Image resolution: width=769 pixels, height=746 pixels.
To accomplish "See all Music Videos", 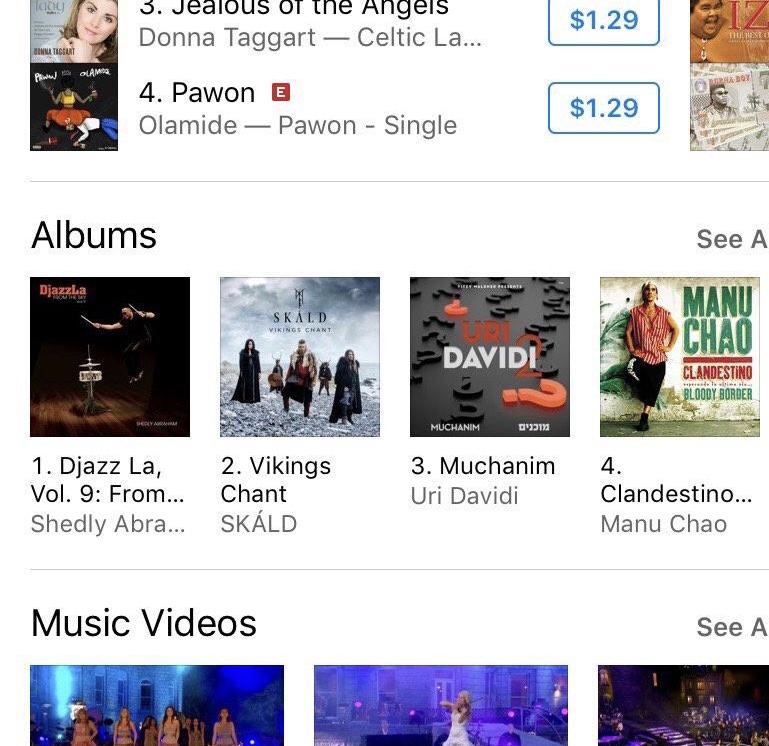I will [731, 627].
